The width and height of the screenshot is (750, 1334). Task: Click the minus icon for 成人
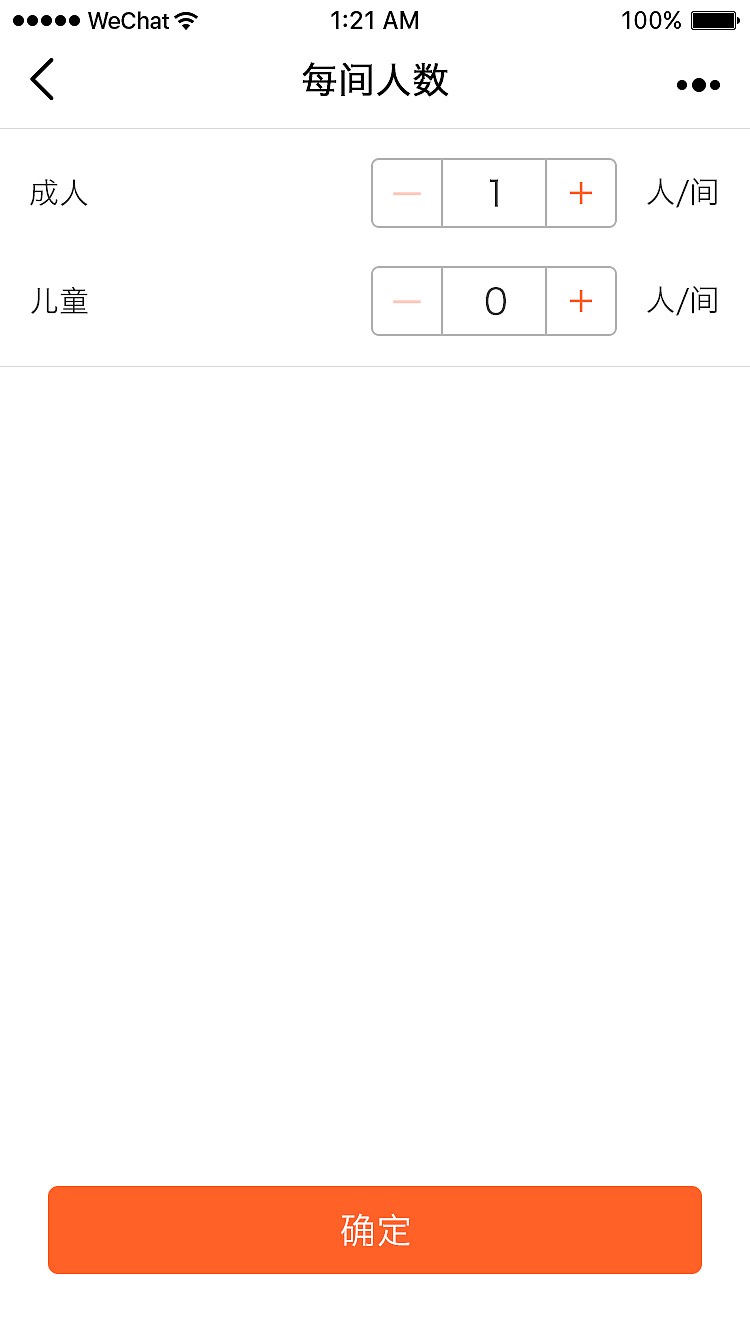[406, 193]
